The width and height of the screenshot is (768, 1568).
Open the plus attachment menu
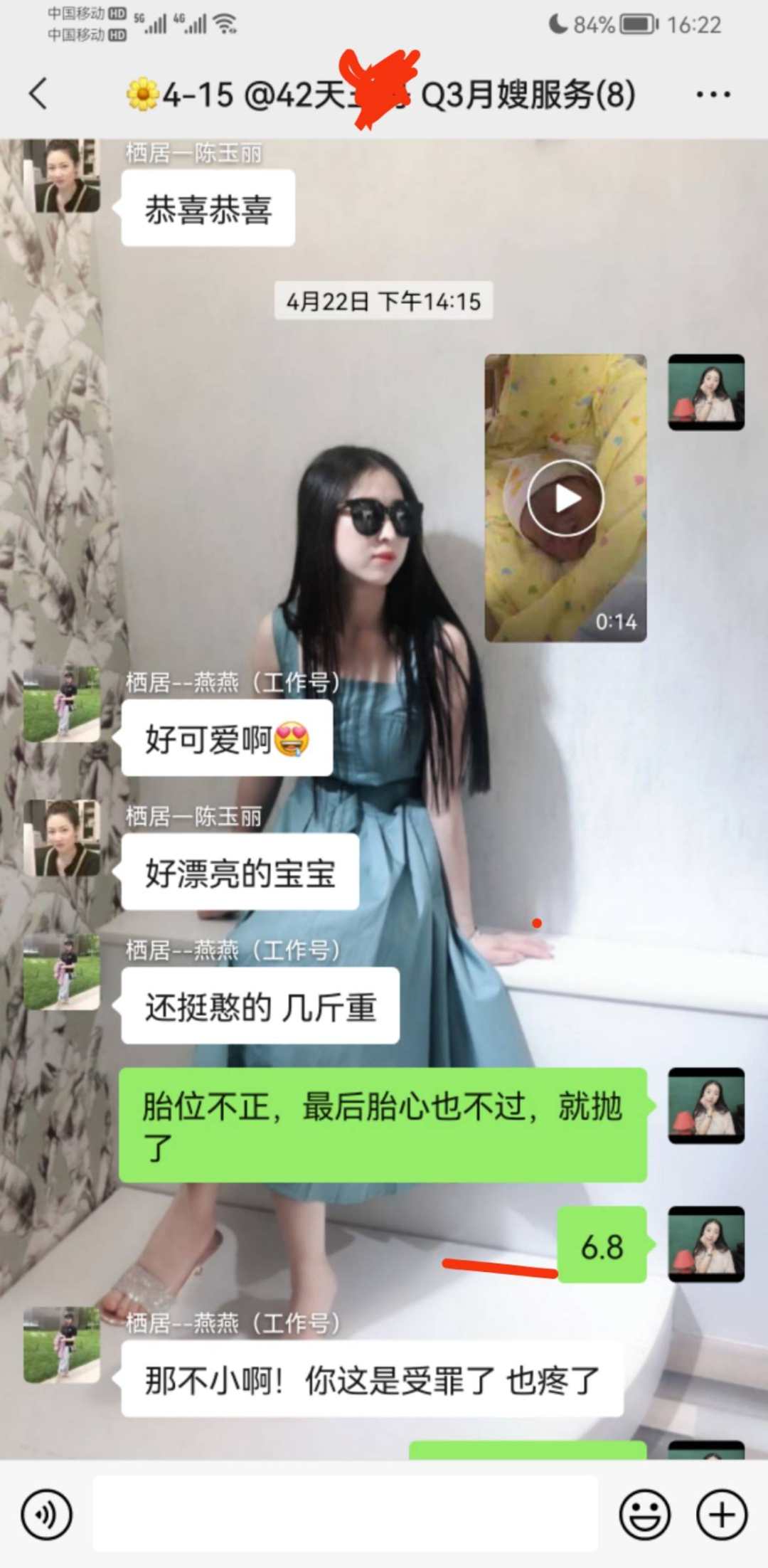(x=721, y=1515)
